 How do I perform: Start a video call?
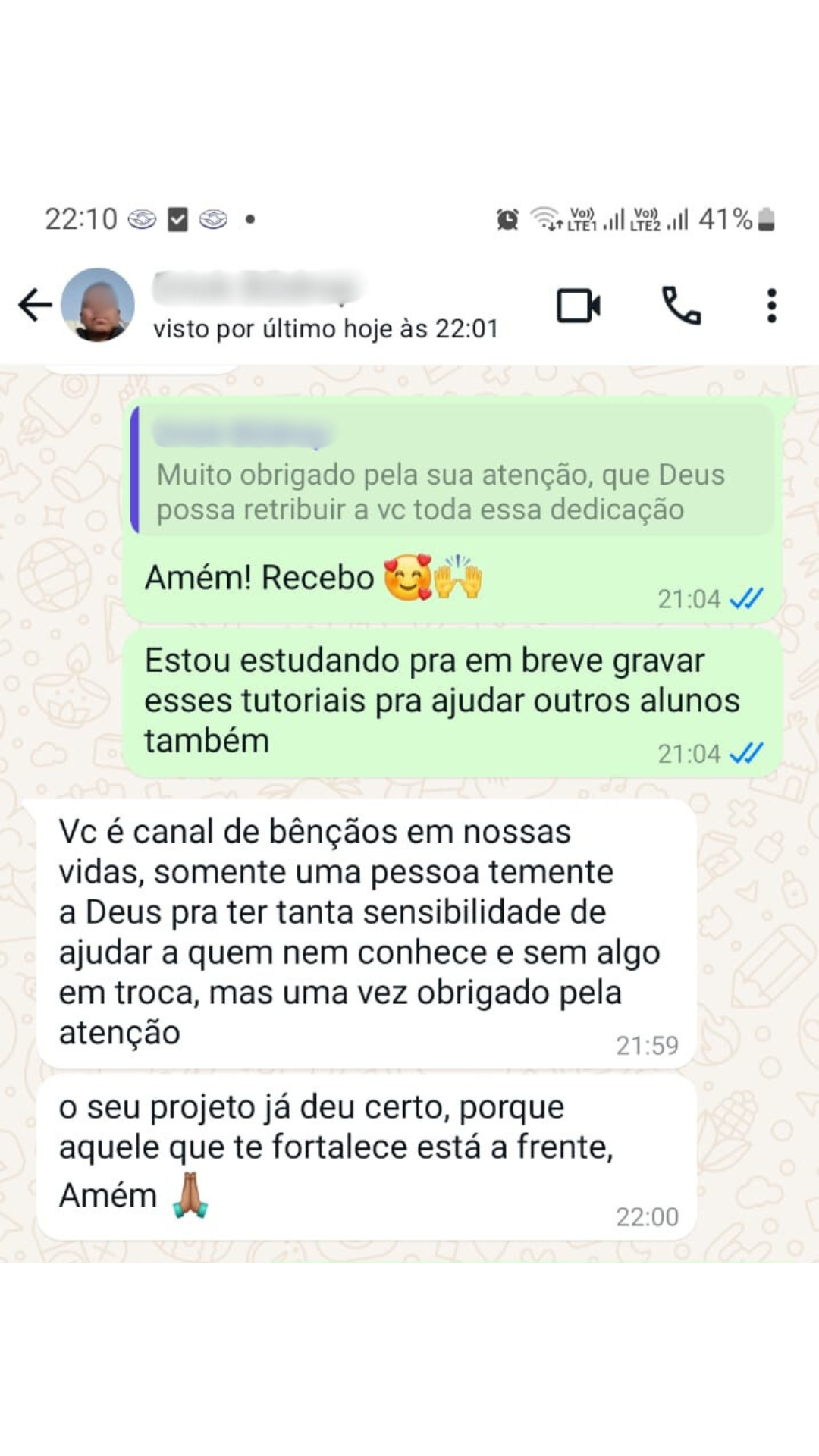coord(579,306)
